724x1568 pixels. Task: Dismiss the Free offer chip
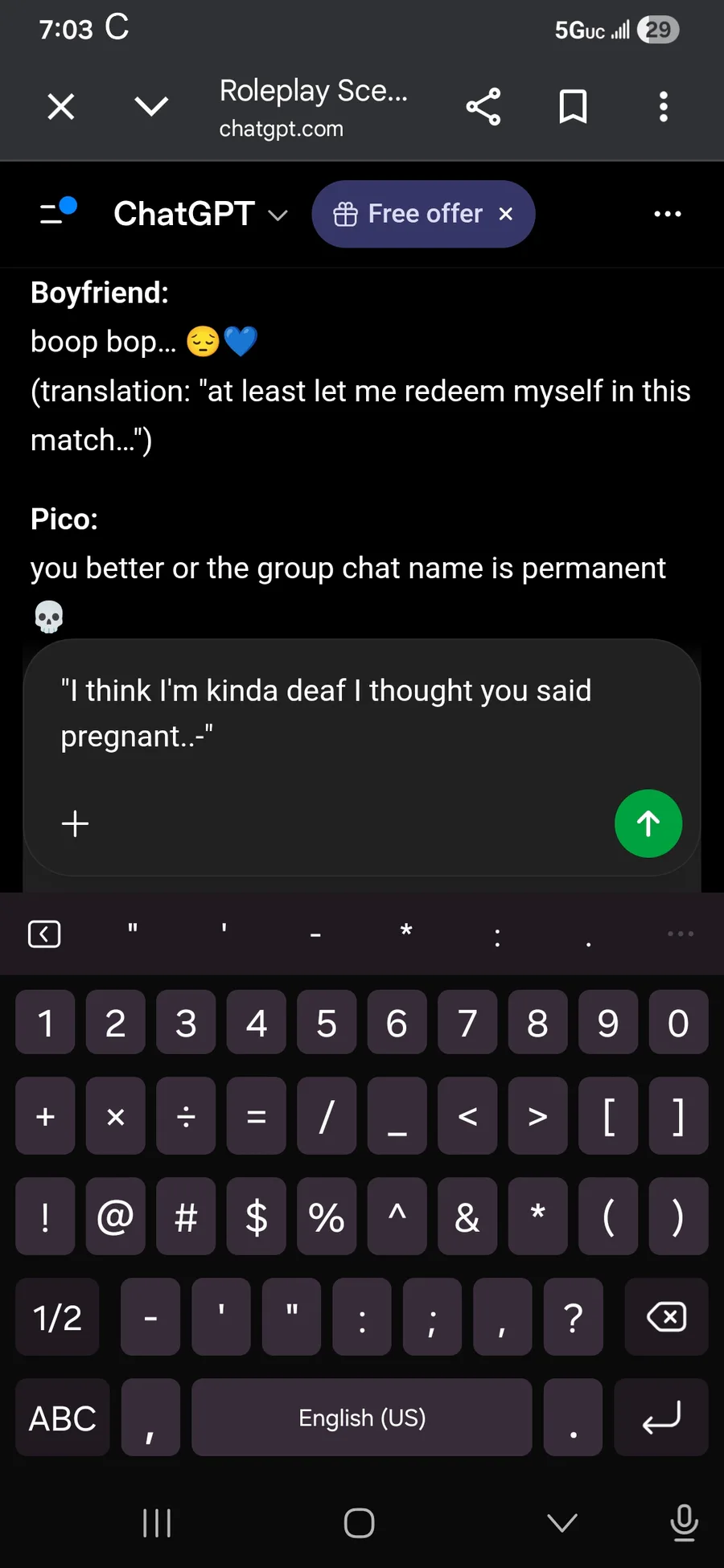[x=506, y=214]
